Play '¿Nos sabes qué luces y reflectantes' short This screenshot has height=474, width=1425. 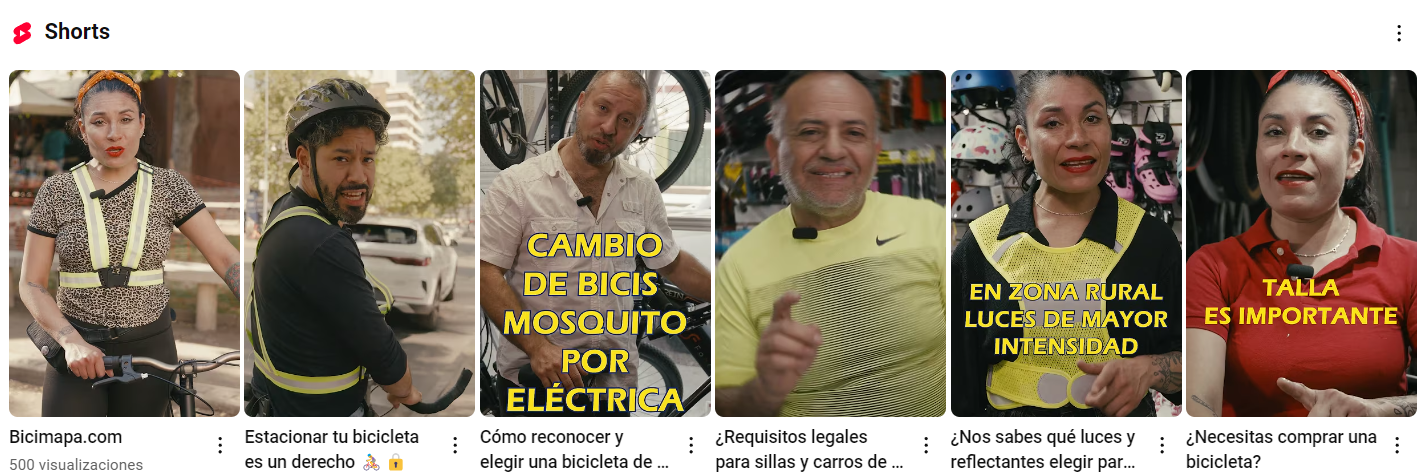(1066, 243)
